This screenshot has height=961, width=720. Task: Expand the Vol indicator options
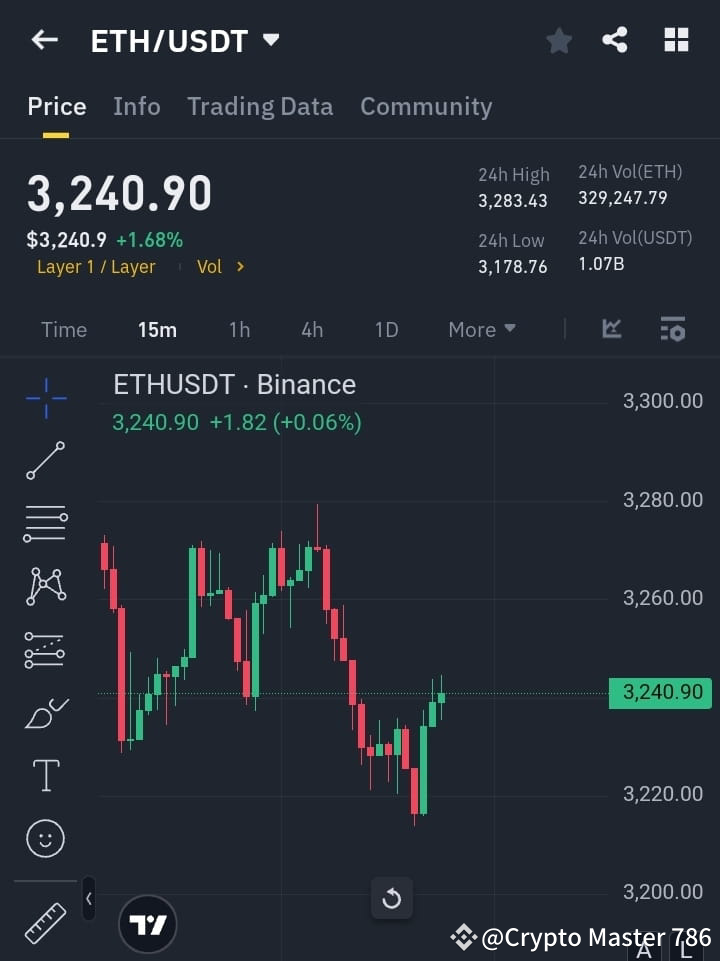[220, 266]
